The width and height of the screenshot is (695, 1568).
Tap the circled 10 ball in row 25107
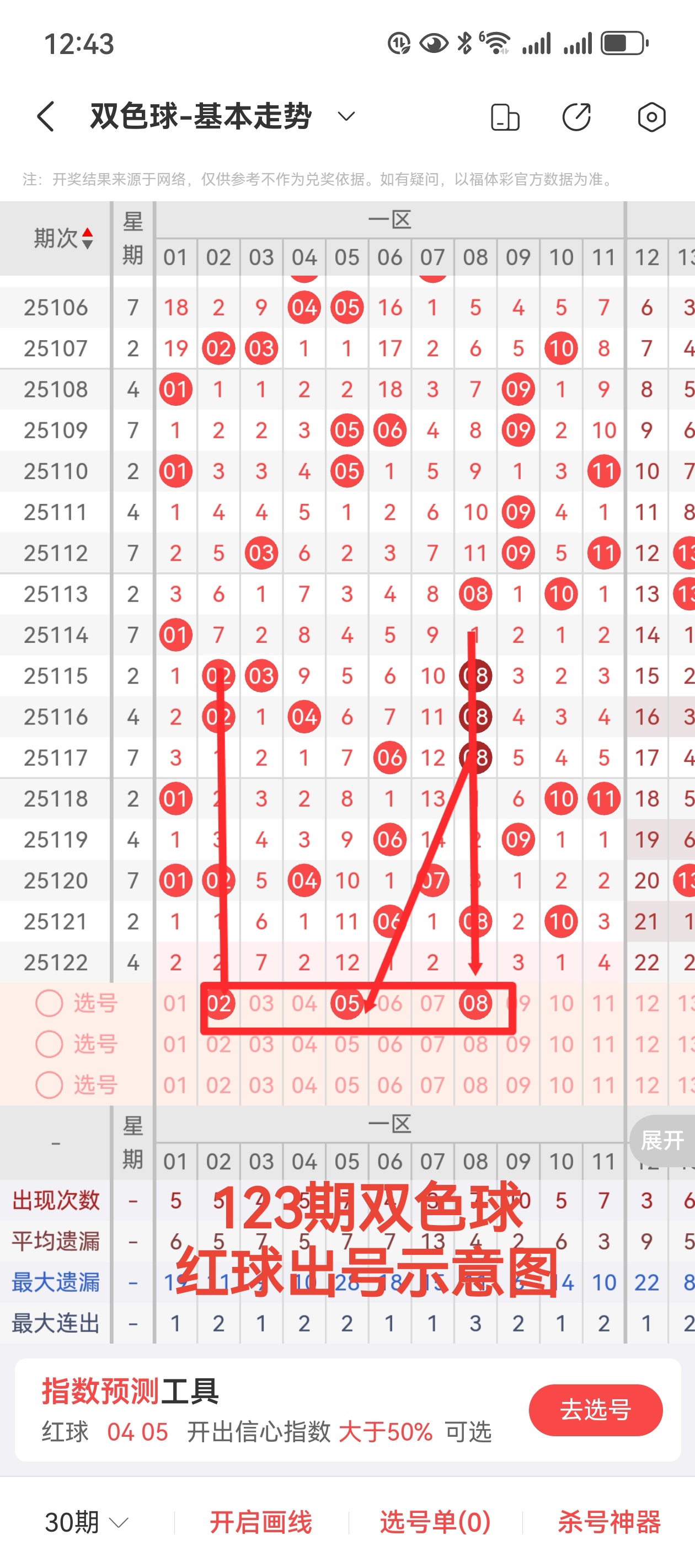tap(560, 347)
